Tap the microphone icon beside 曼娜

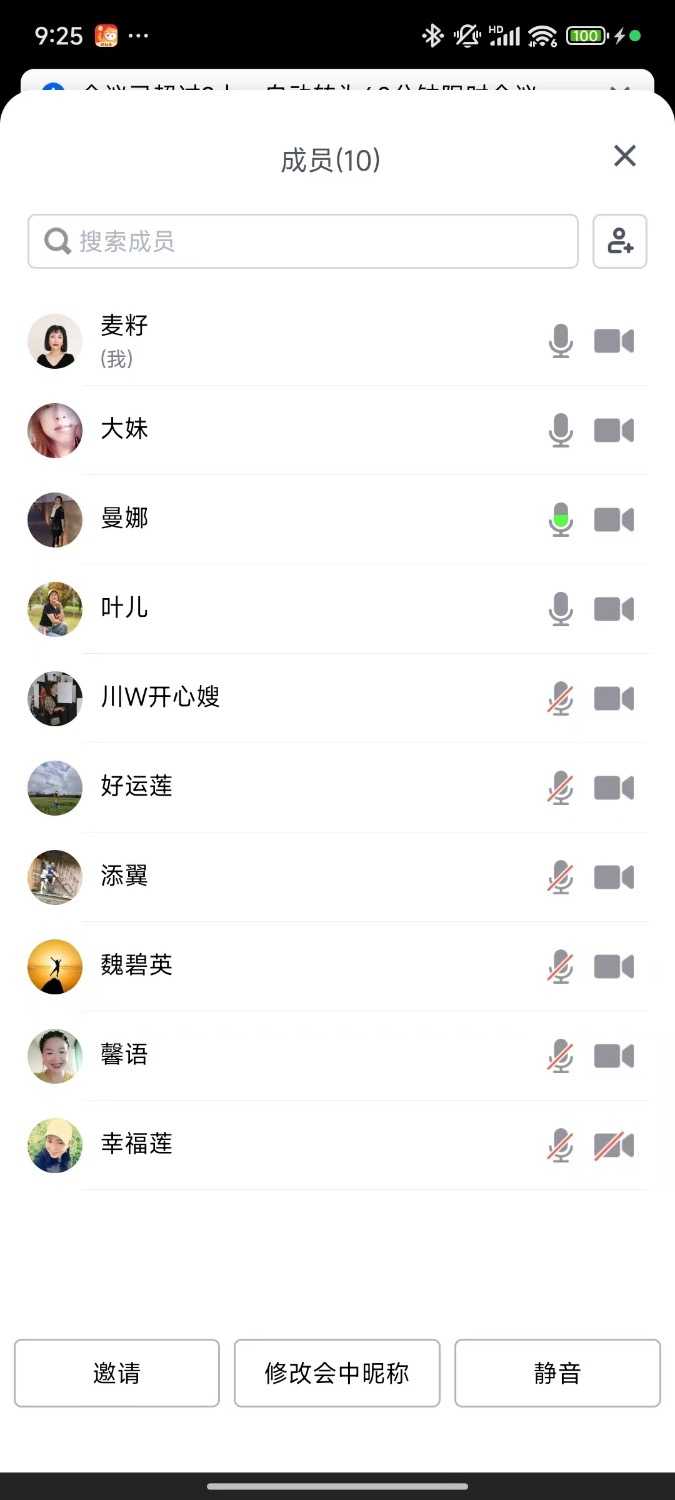click(x=561, y=520)
